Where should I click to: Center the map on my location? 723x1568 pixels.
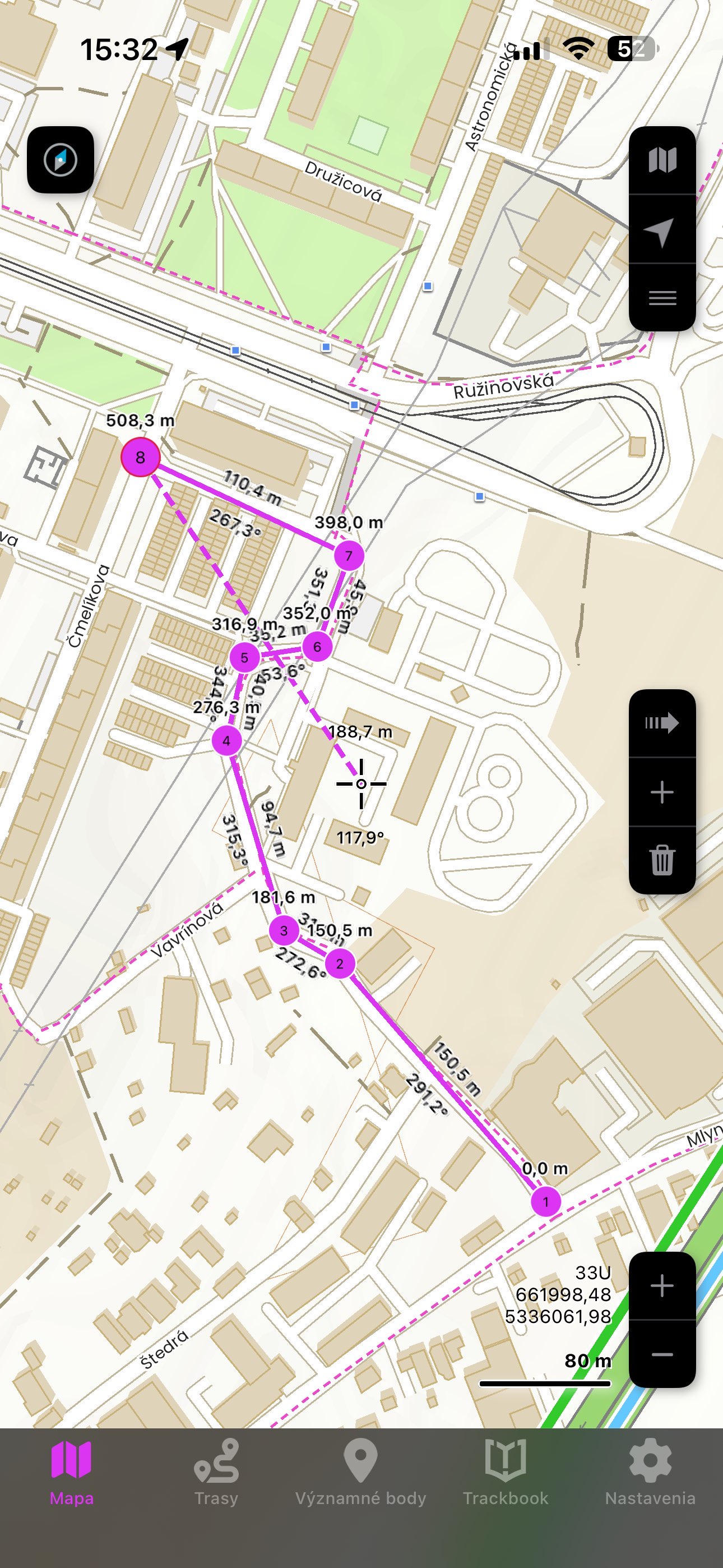coord(661,230)
